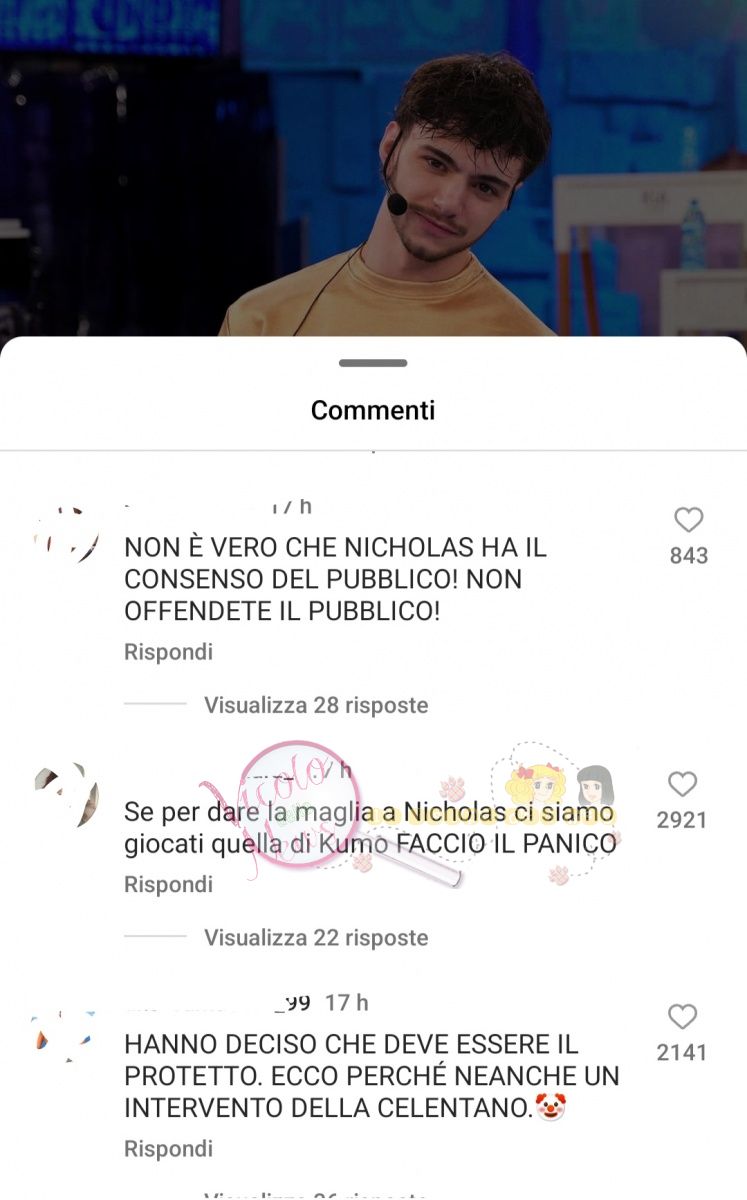This screenshot has width=747, height=1200.
Task: Reply to the 'HANNO DECISO' comment
Action: [168, 1149]
